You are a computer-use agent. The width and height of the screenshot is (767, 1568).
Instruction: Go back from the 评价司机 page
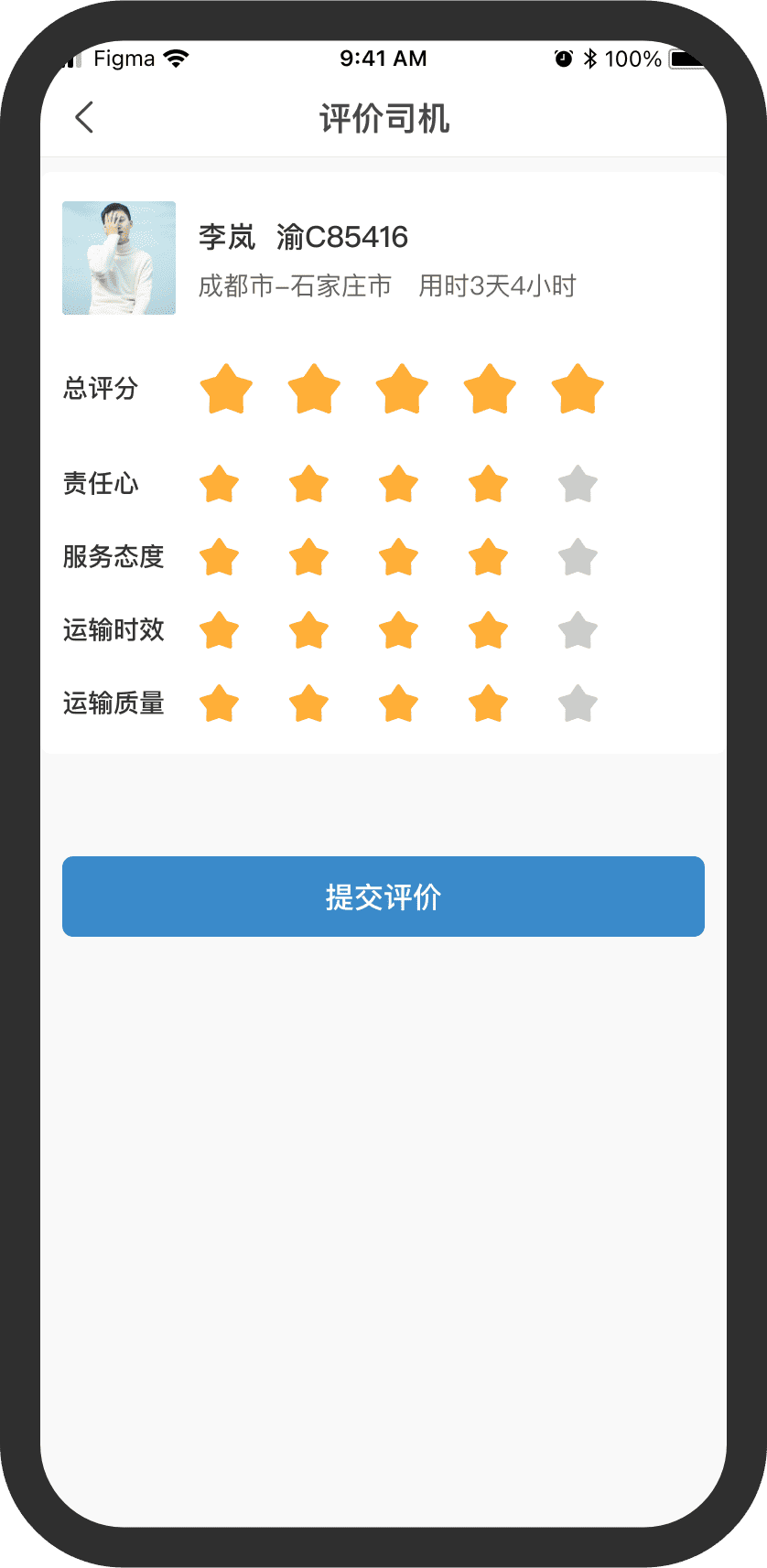[84, 118]
